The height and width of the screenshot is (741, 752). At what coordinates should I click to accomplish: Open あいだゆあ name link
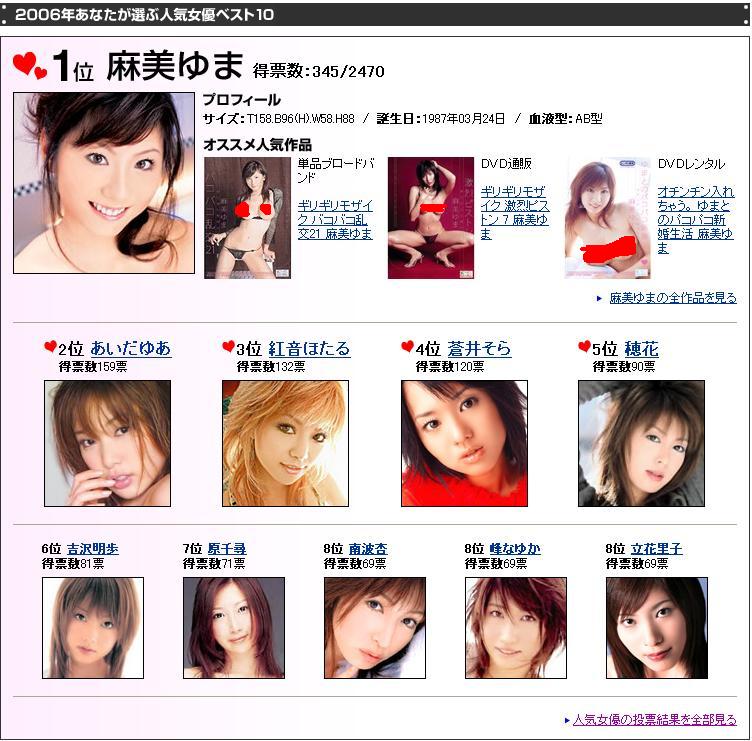coord(130,349)
